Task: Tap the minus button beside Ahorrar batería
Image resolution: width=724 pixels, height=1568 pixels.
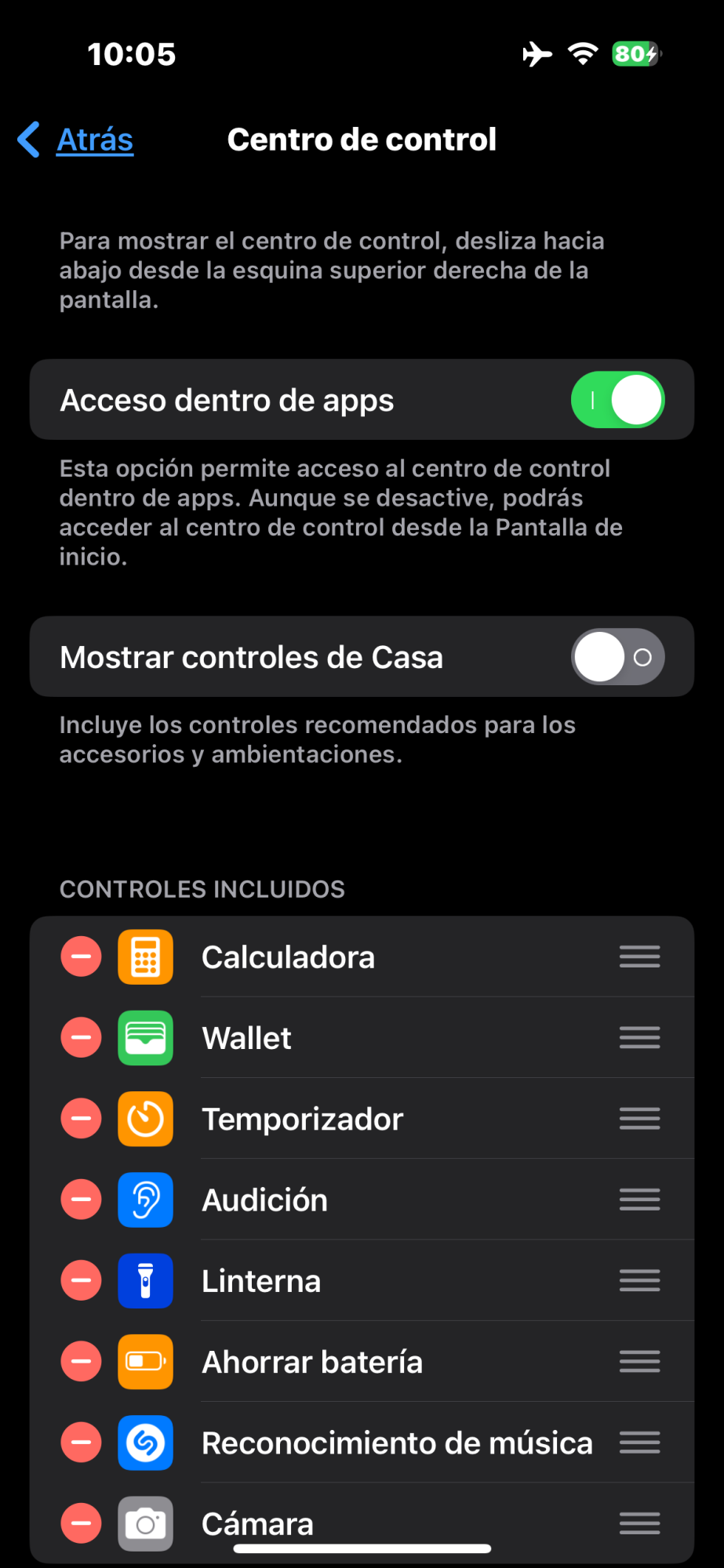Action: (82, 1362)
